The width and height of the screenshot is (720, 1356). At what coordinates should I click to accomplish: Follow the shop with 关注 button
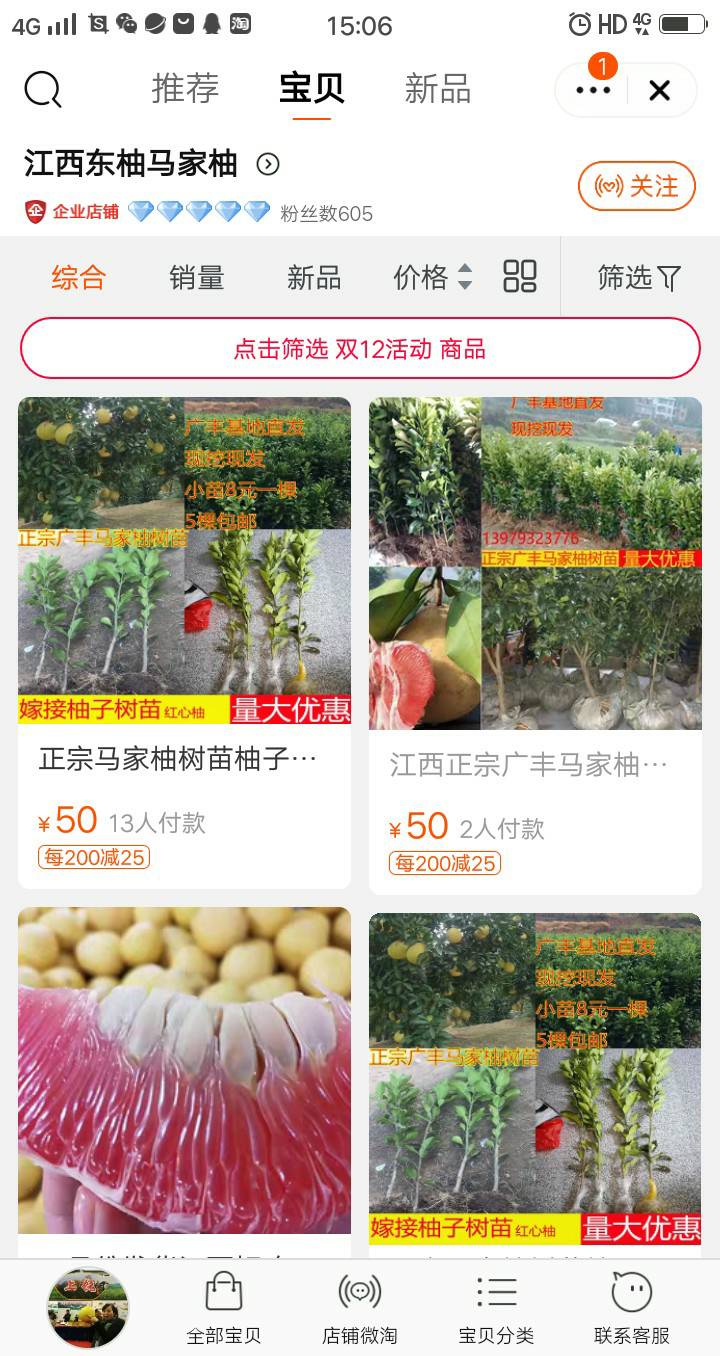pos(637,186)
